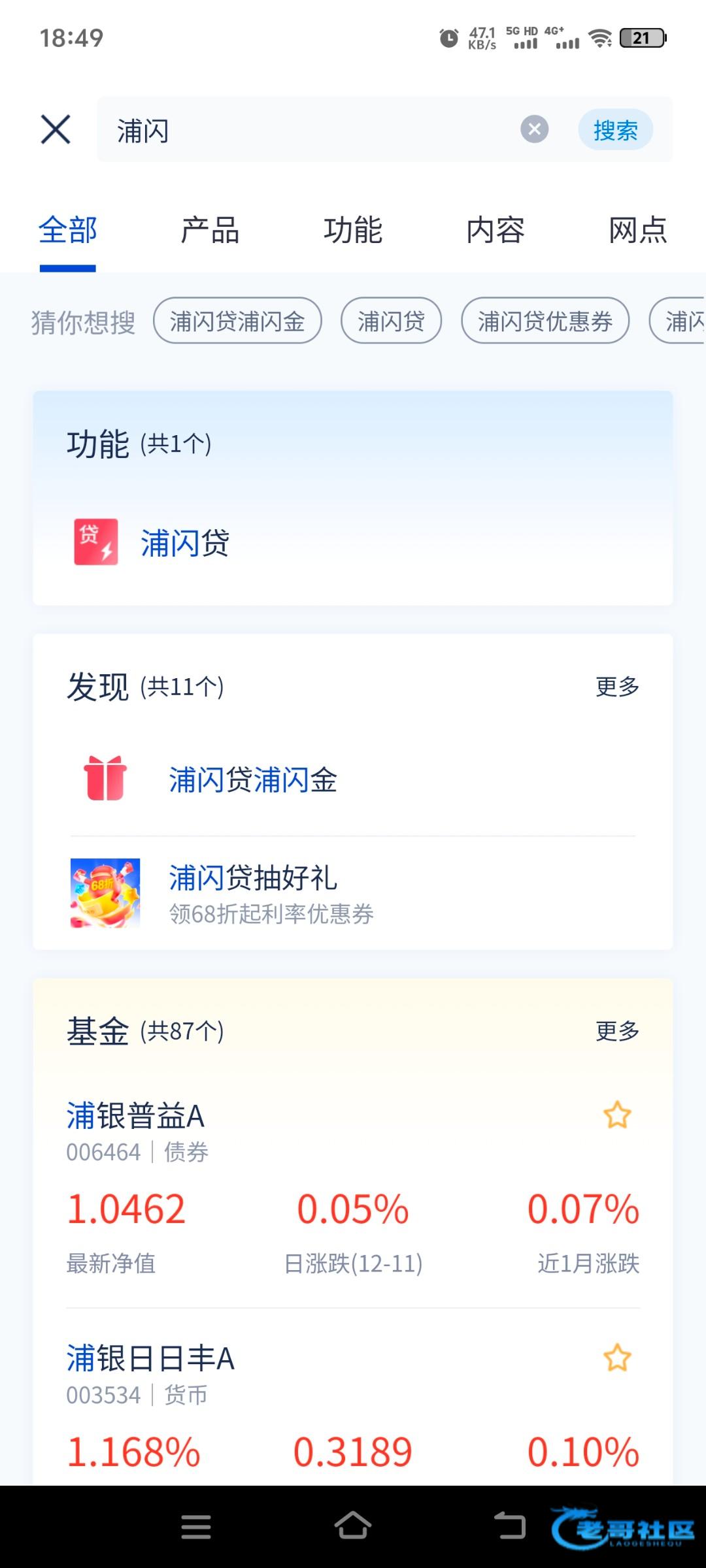The height and width of the screenshot is (1568, 706).
Task: Choose the 浦闪贷 suggestion chip
Action: [x=391, y=321]
